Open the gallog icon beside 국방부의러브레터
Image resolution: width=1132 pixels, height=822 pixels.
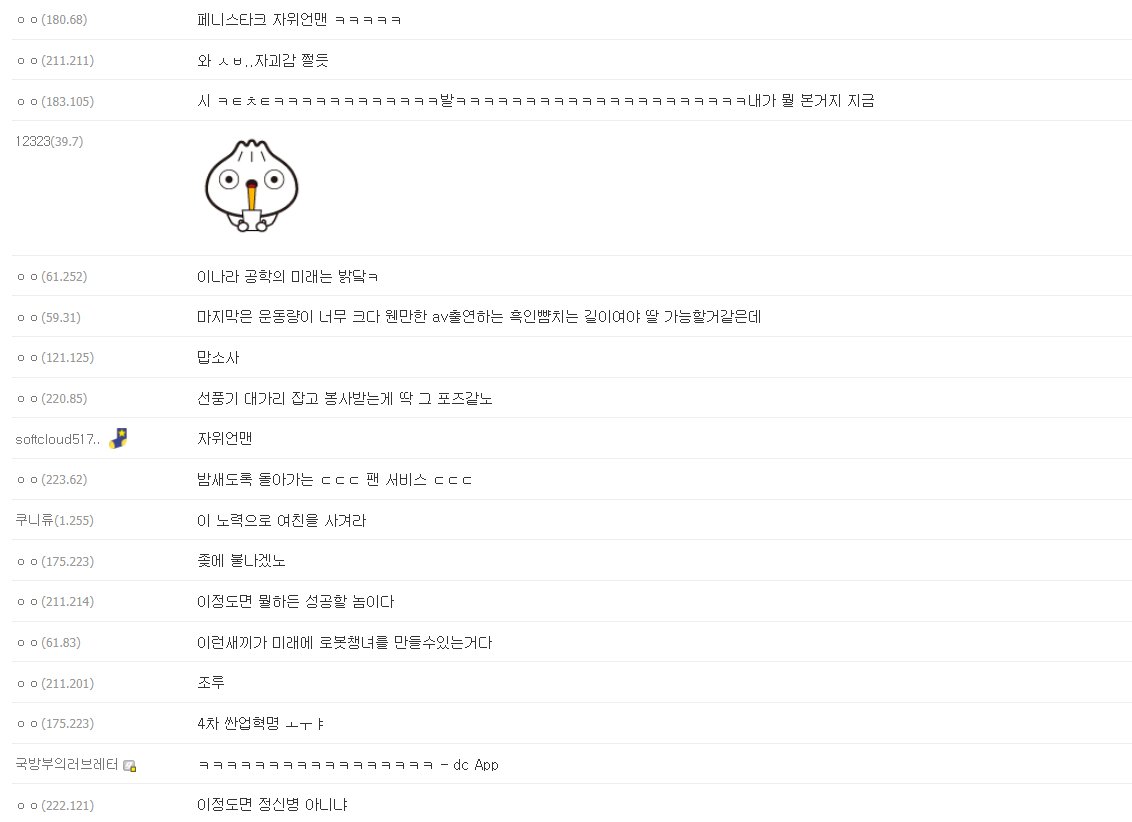tap(129, 766)
